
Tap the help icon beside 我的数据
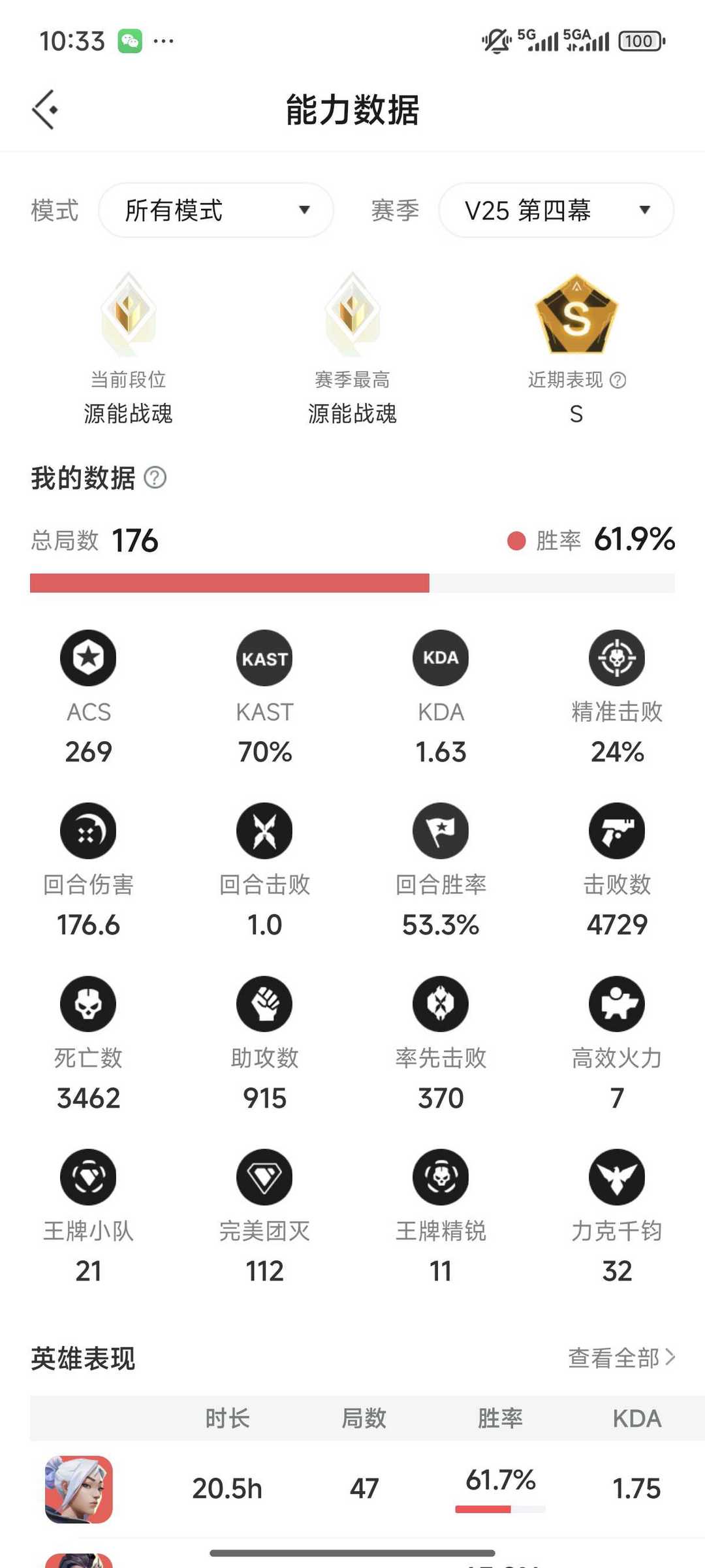(154, 478)
